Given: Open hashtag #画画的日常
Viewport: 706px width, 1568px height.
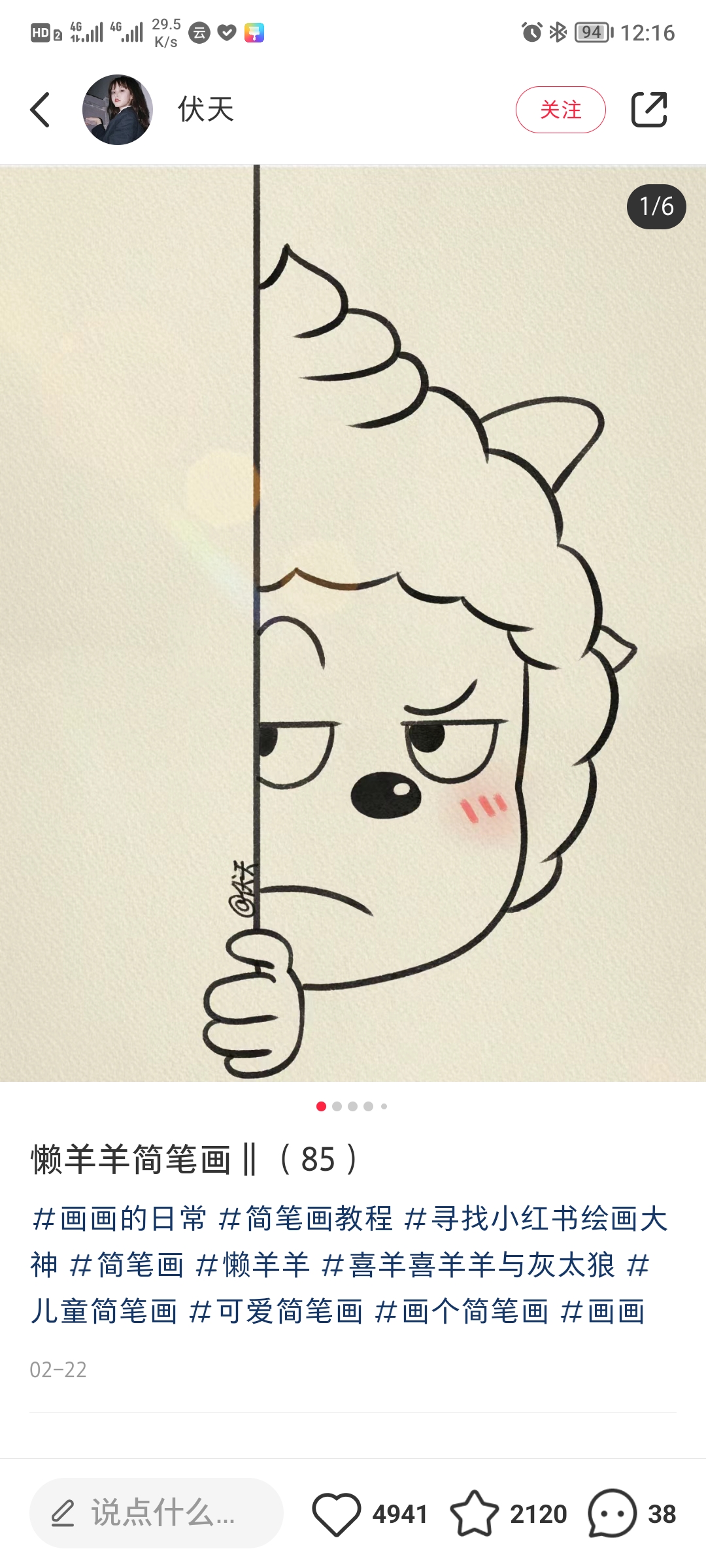Looking at the screenshot, I should point(120,1218).
